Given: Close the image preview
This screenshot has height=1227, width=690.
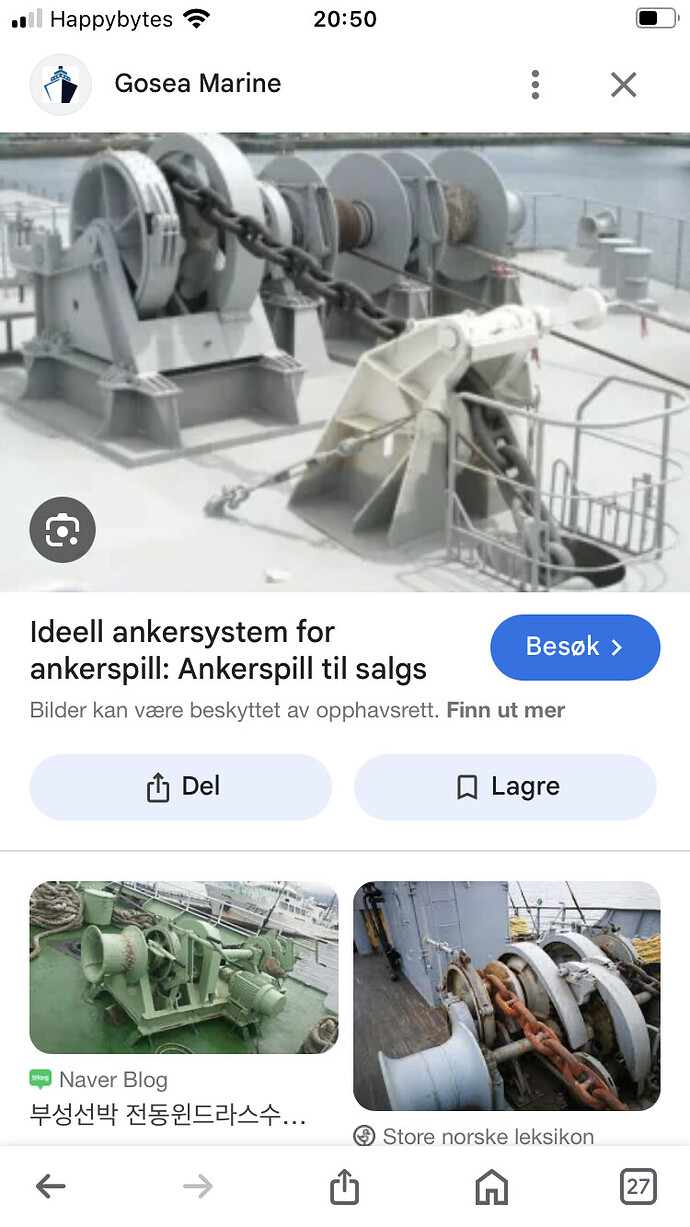Looking at the screenshot, I should 623,85.
